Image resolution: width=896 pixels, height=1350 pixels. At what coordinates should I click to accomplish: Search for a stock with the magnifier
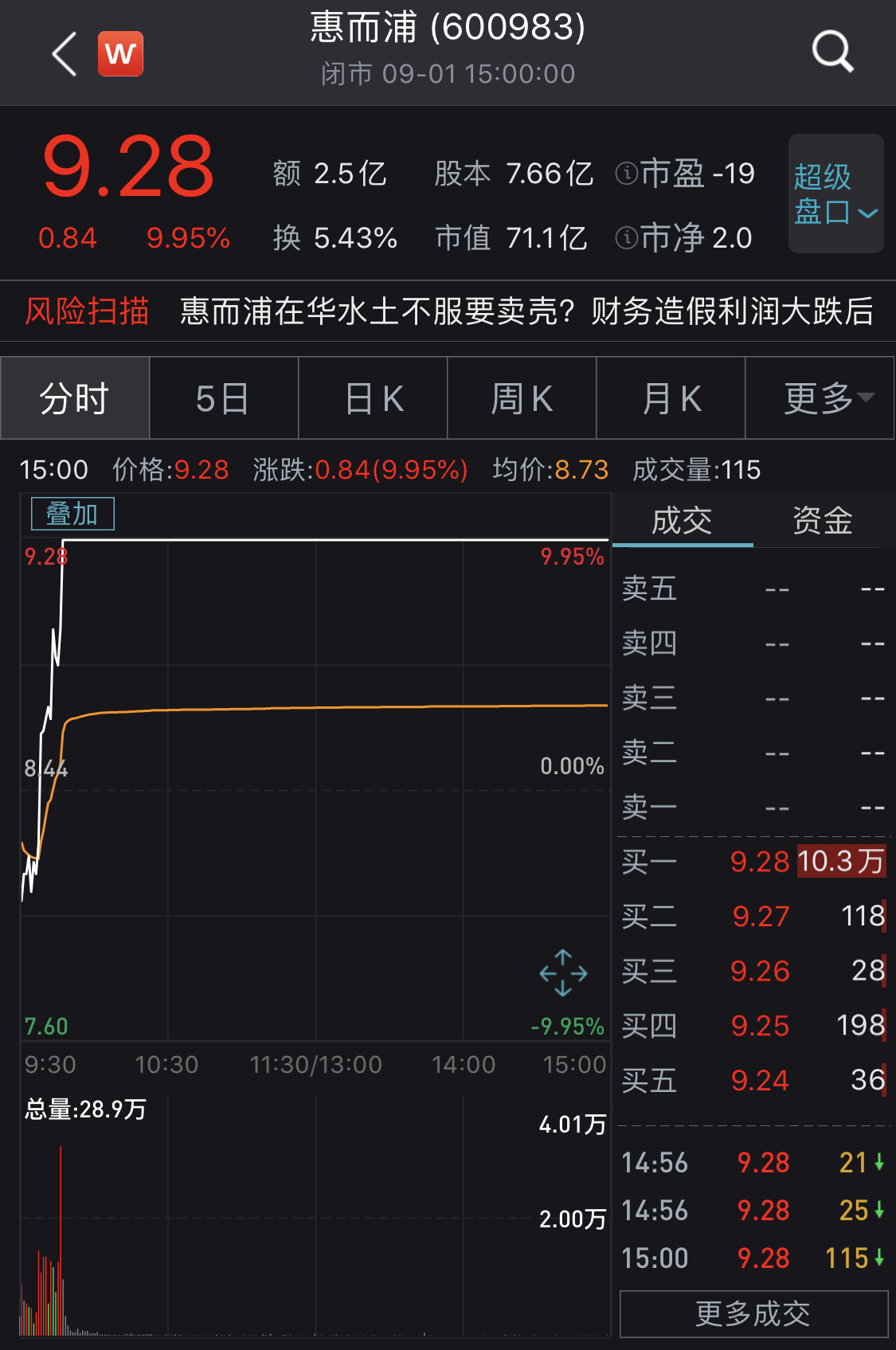coord(832,53)
